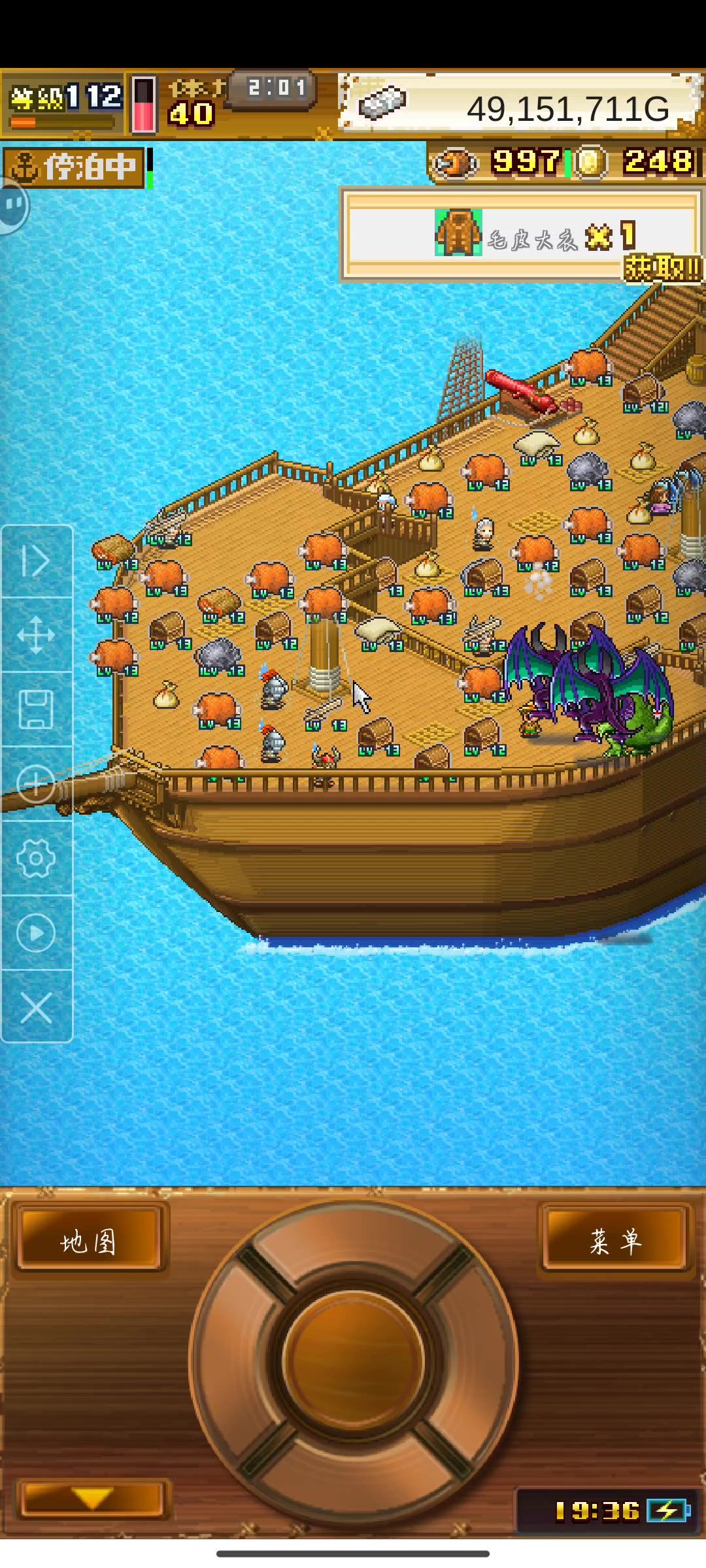Tap the save disk icon
The height and width of the screenshot is (1568, 706).
point(36,710)
